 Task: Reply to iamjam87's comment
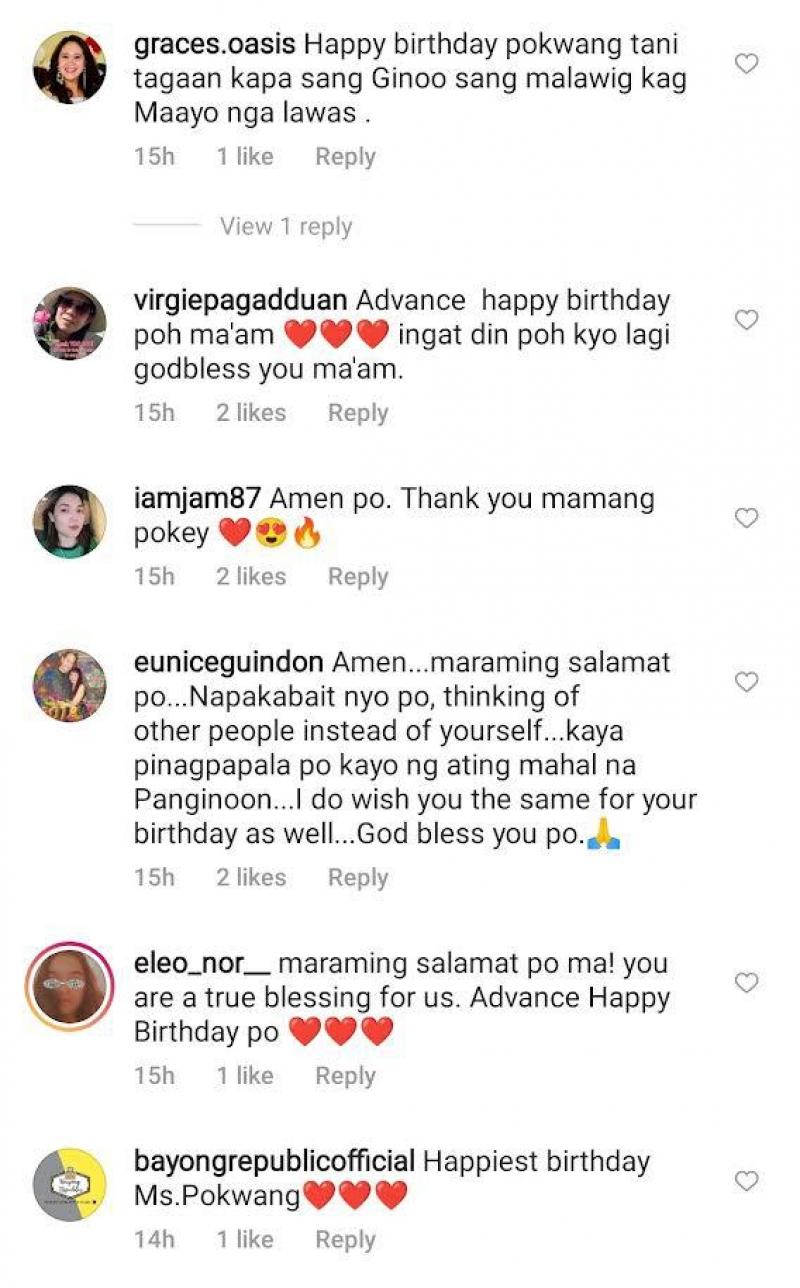(358, 577)
